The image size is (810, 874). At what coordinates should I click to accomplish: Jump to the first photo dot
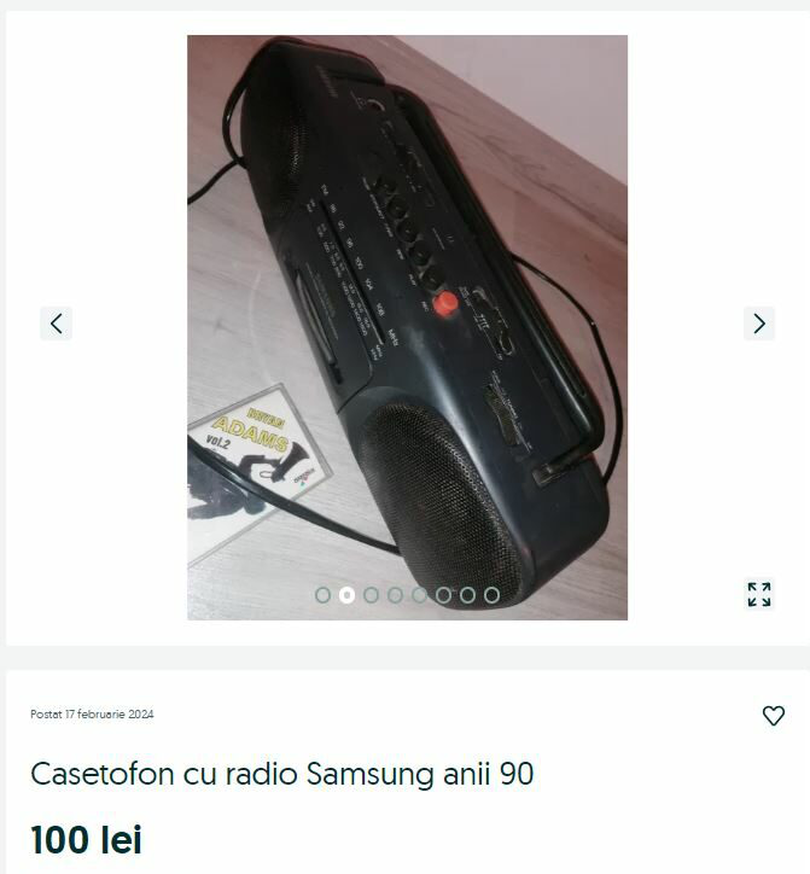pos(323,595)
